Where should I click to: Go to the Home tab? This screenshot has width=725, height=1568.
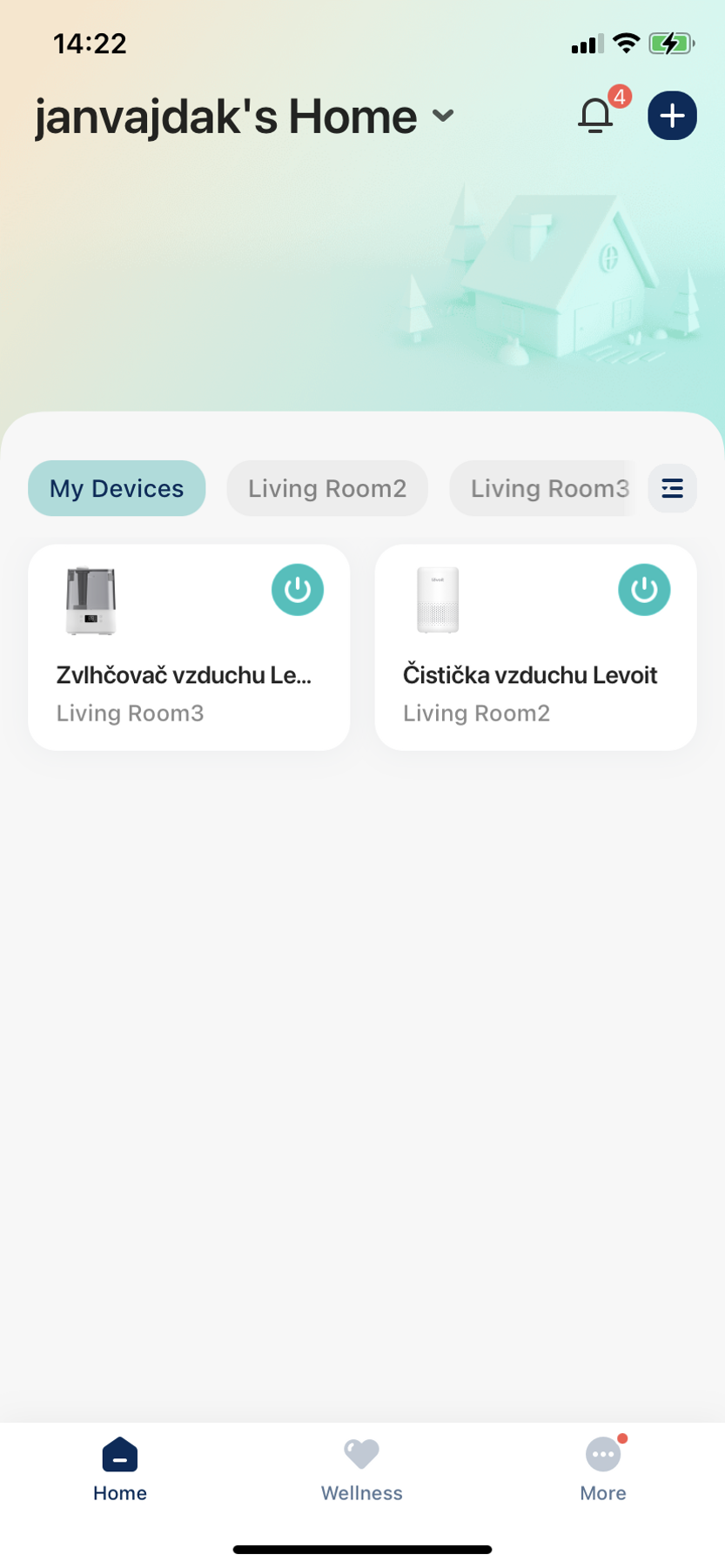tap(120, 1469)
